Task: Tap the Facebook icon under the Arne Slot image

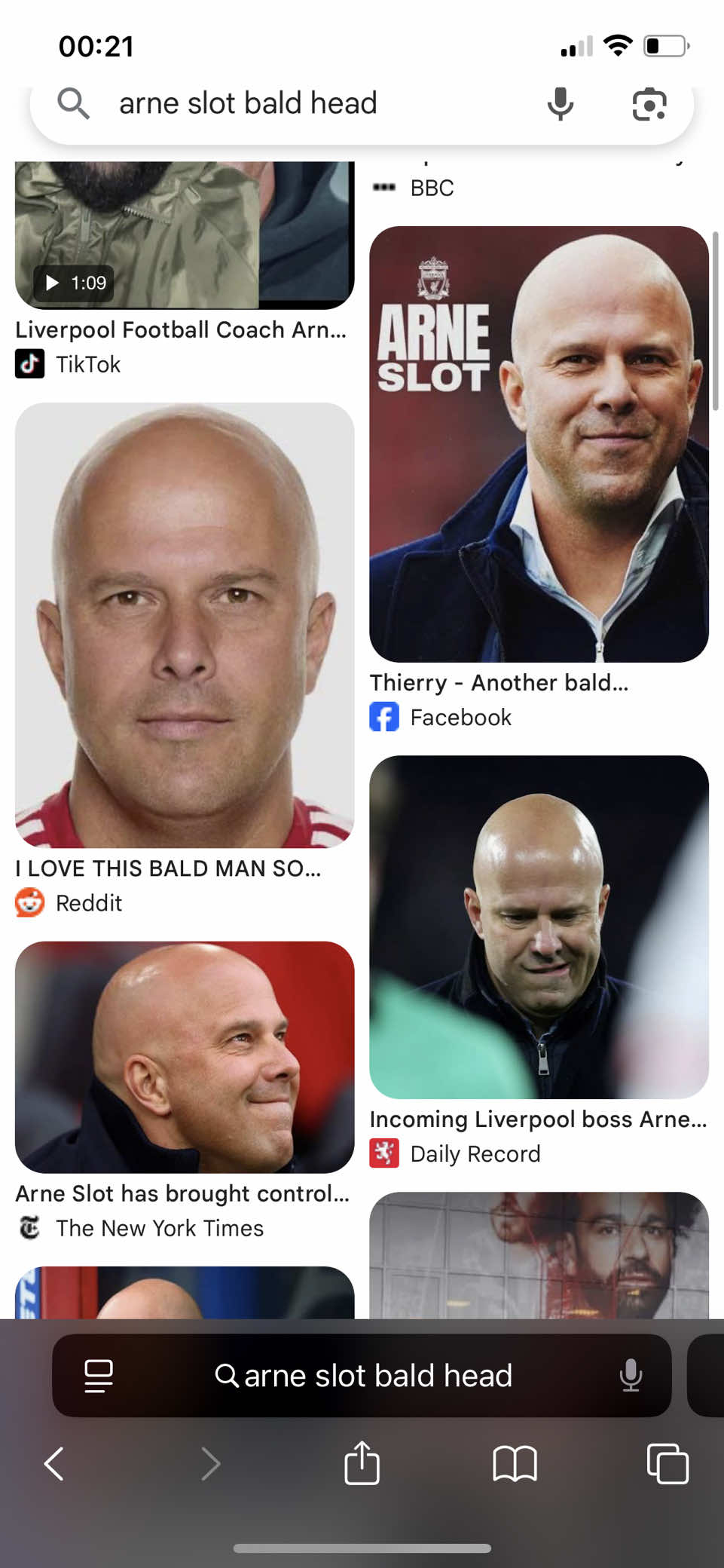Action: click(384, 717)
